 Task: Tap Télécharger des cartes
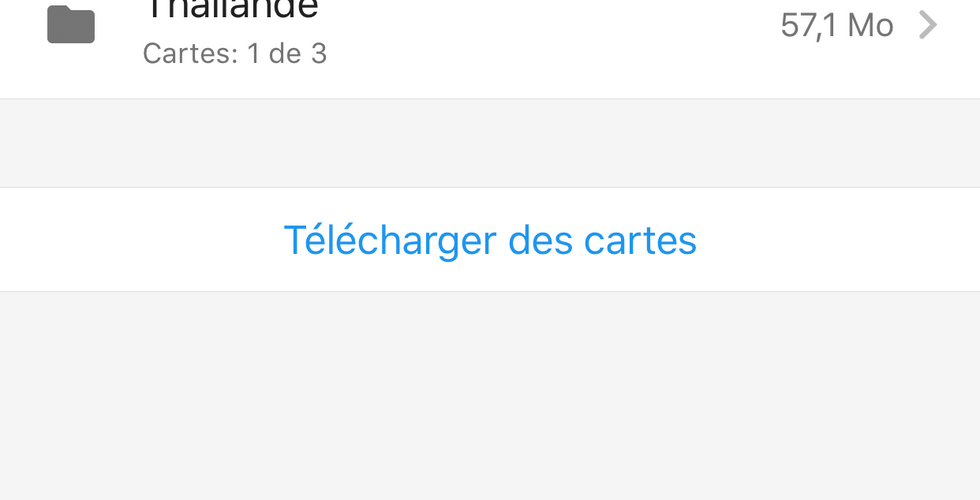coord(490,240)
